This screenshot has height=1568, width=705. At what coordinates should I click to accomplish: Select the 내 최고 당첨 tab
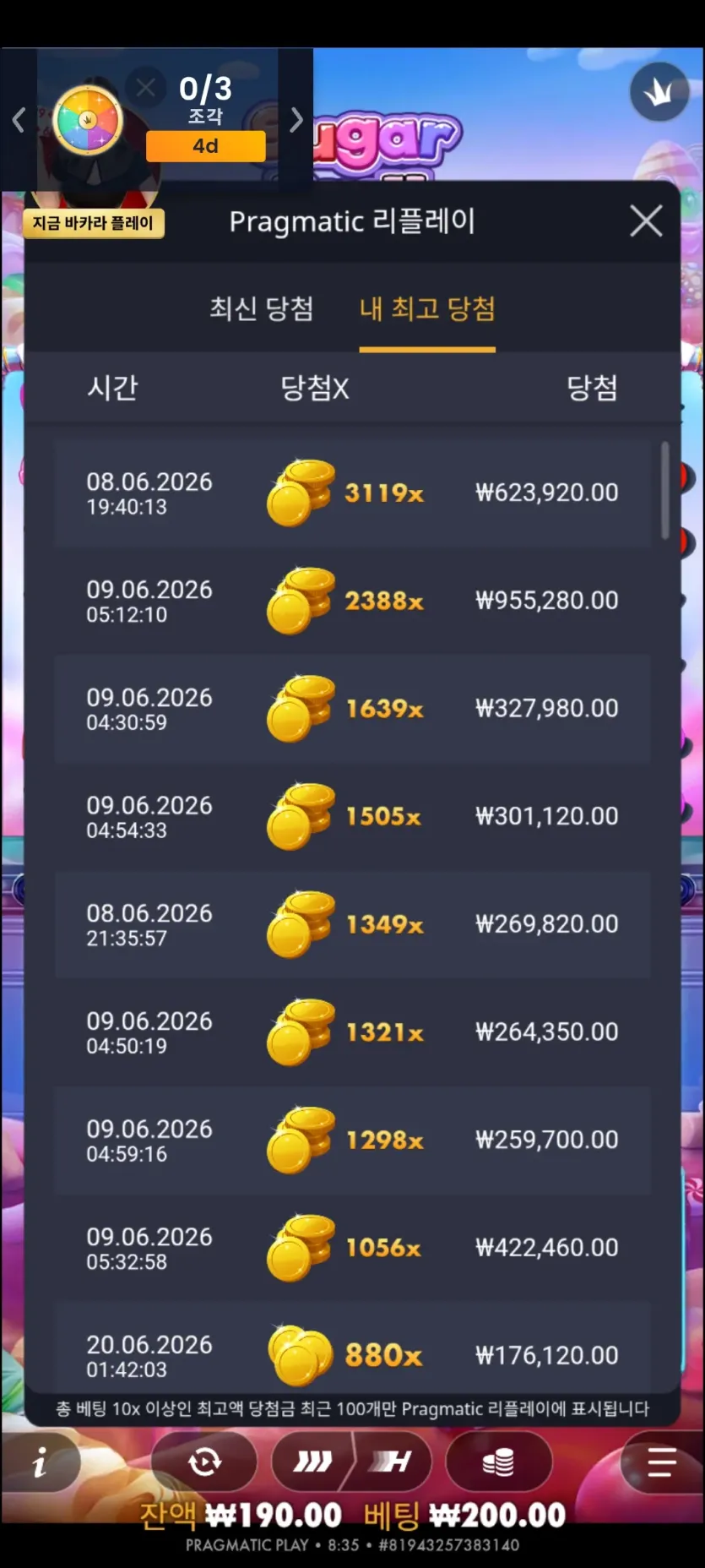427,308
